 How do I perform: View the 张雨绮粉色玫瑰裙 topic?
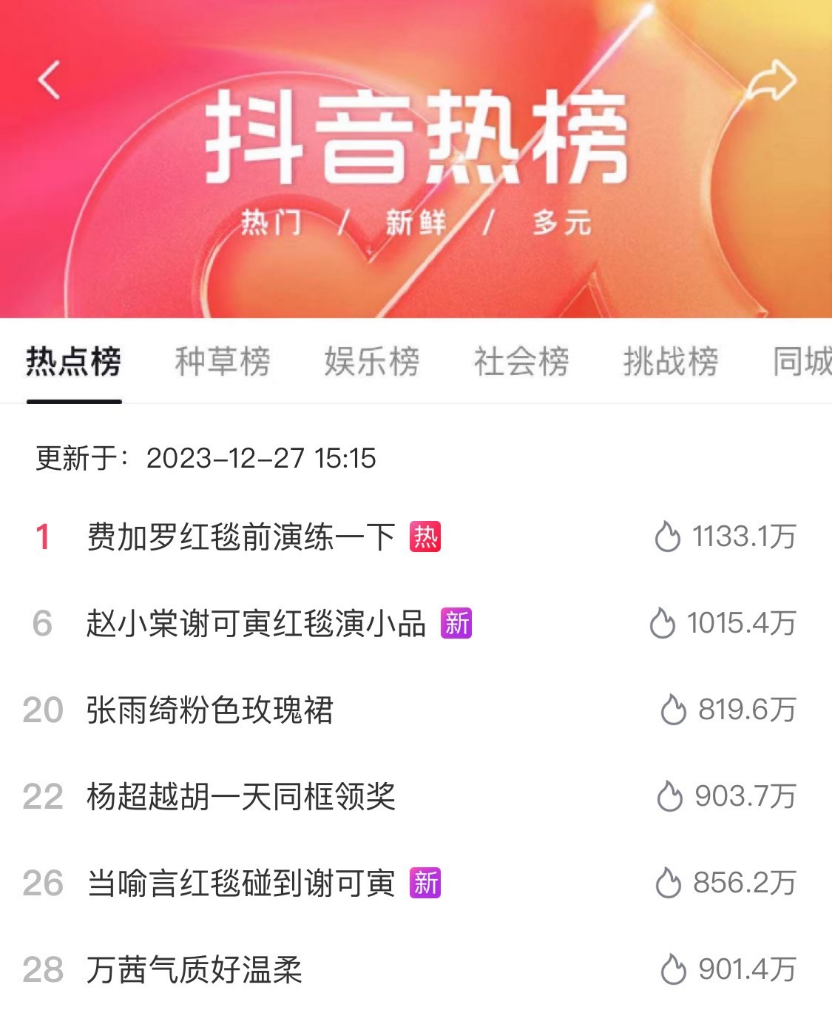[x=209, y=710]
